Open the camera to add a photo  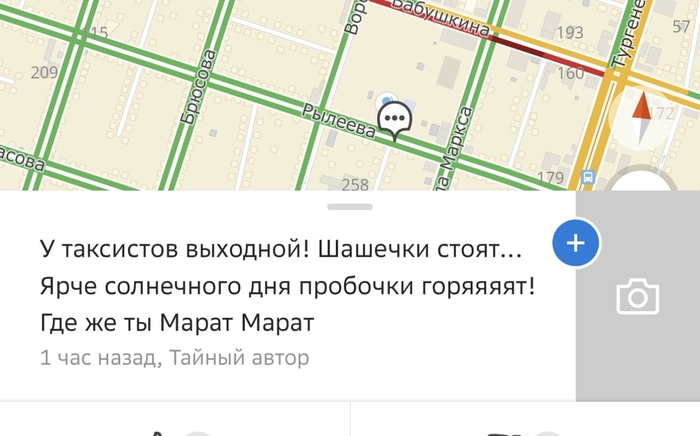pyautogui.click(x=637, y=297)
